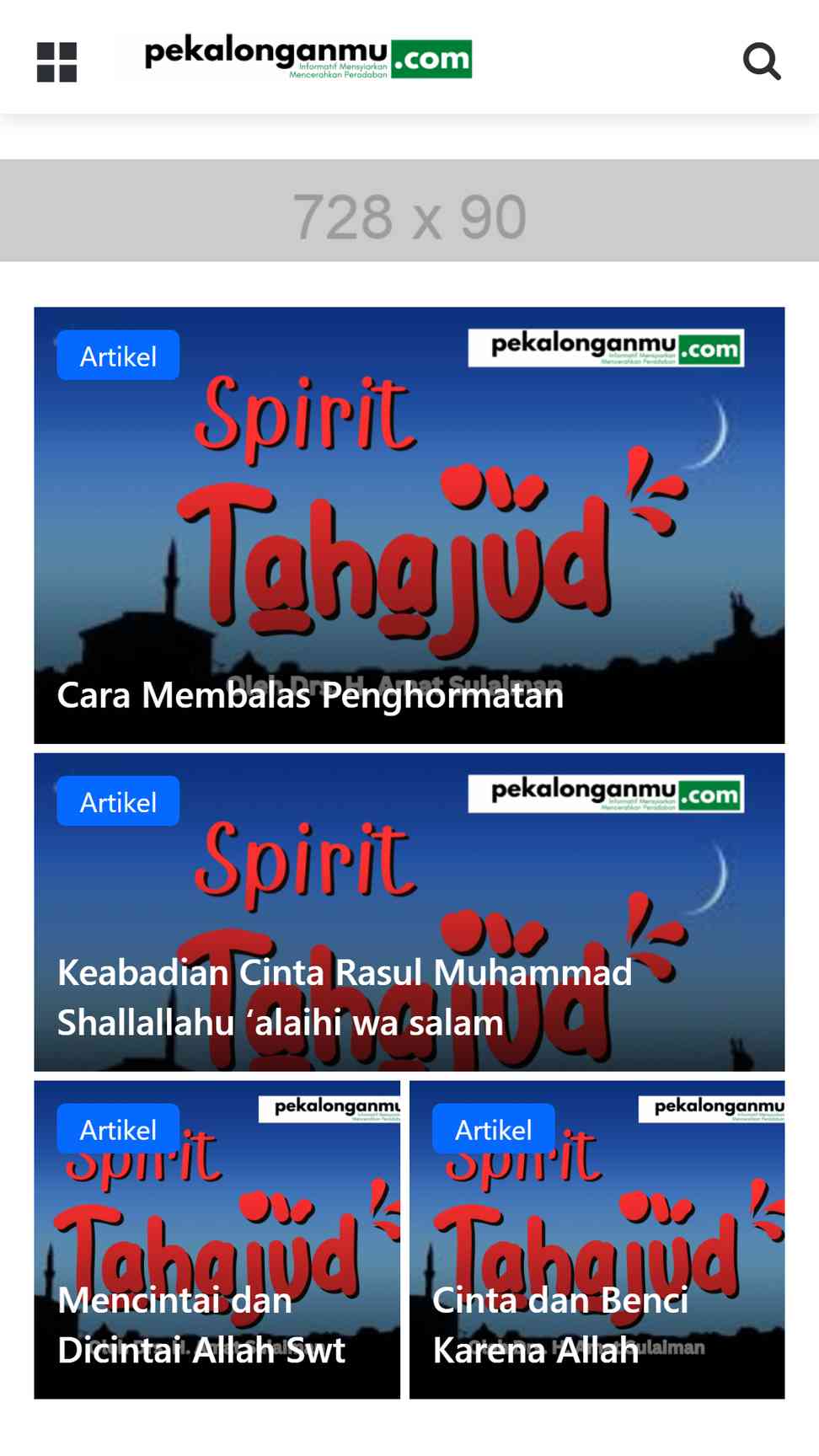
Task: Open the grid menu button
Action: (57, 62)
